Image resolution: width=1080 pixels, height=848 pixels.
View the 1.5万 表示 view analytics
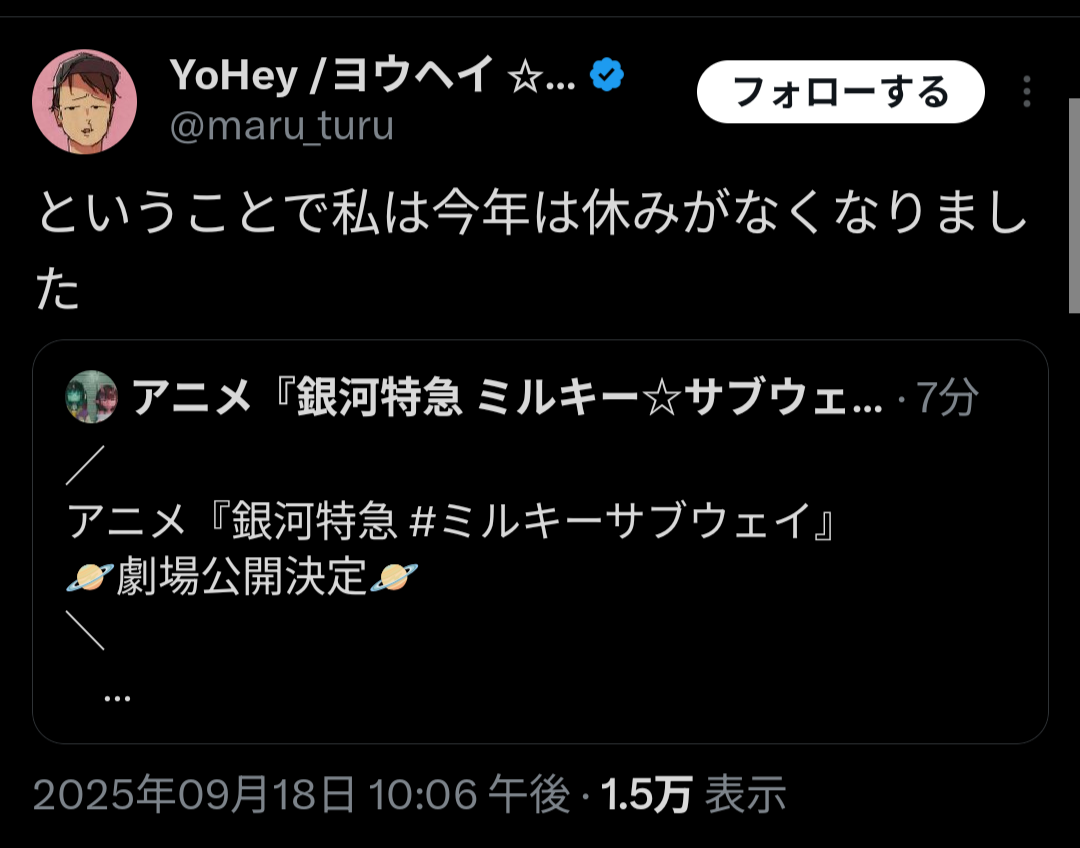[x=693, y=796]
